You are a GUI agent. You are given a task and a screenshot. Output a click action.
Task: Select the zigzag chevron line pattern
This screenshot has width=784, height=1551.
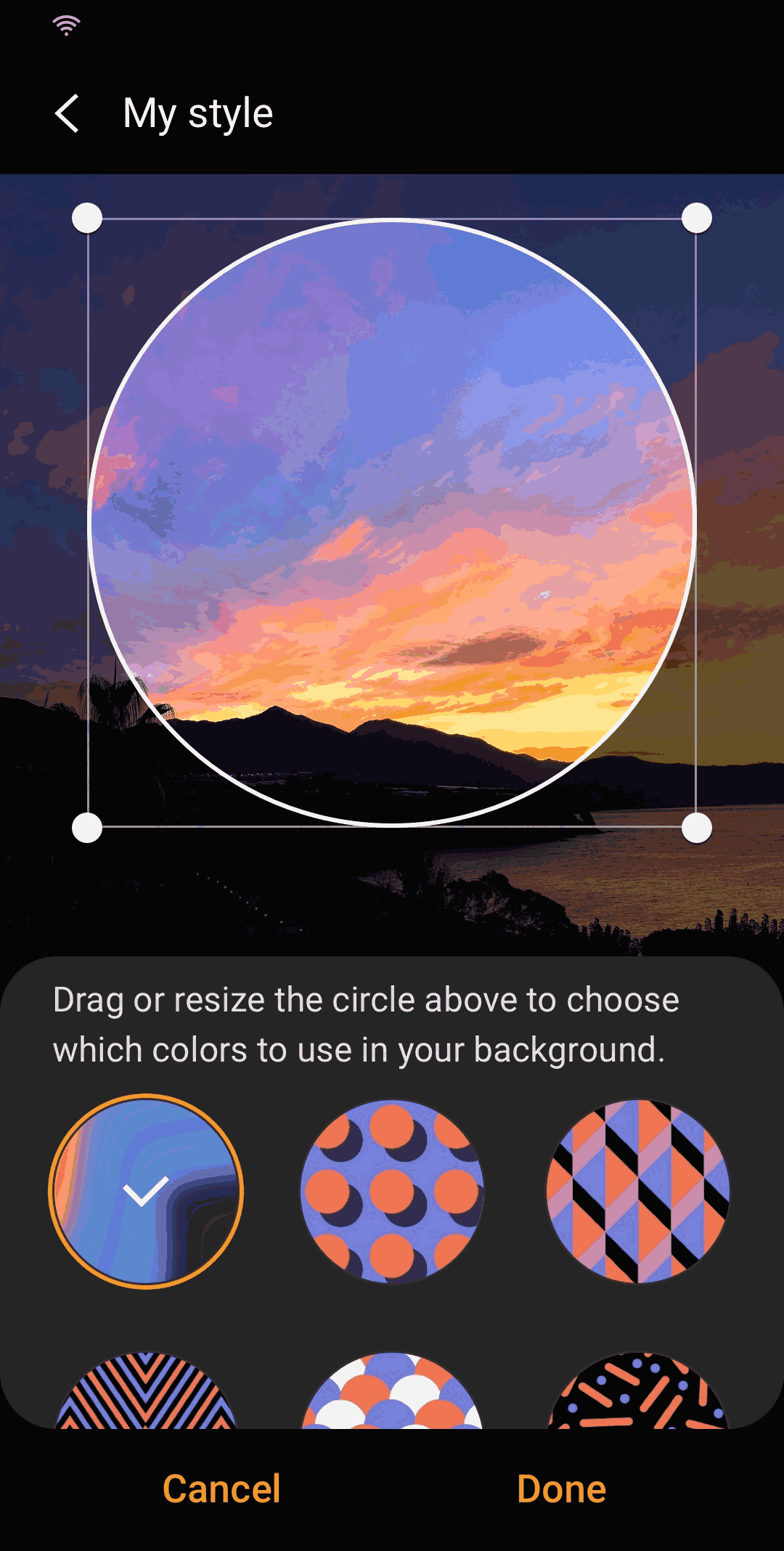pos(146,1394)
